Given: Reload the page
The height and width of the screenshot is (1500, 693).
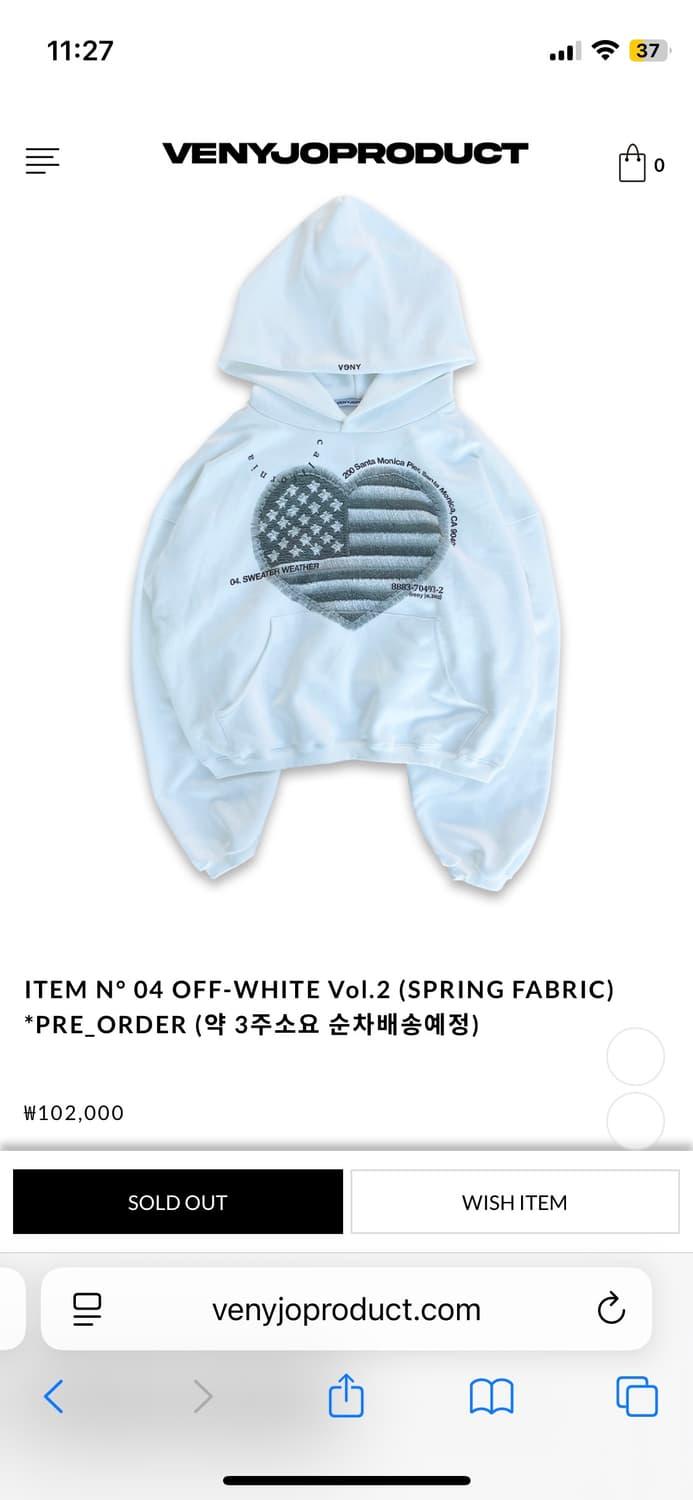Looking at the screenshot, I should 610,1310.
